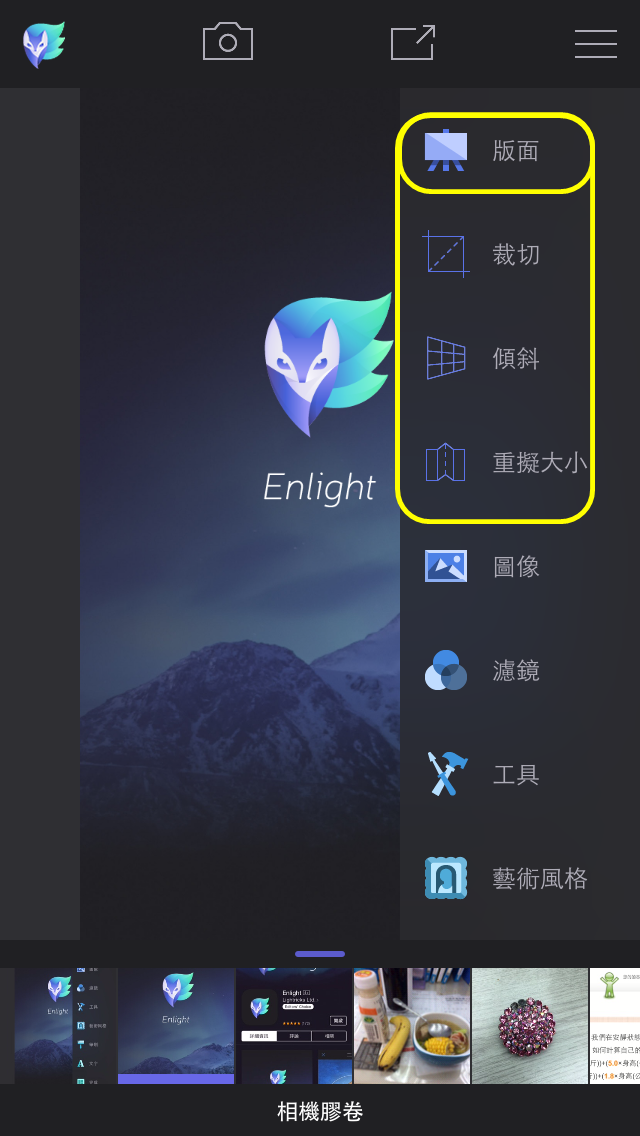
Task: Tap the photo drawer handle bar
Action: pyautogui.click(x=320, y=954)
